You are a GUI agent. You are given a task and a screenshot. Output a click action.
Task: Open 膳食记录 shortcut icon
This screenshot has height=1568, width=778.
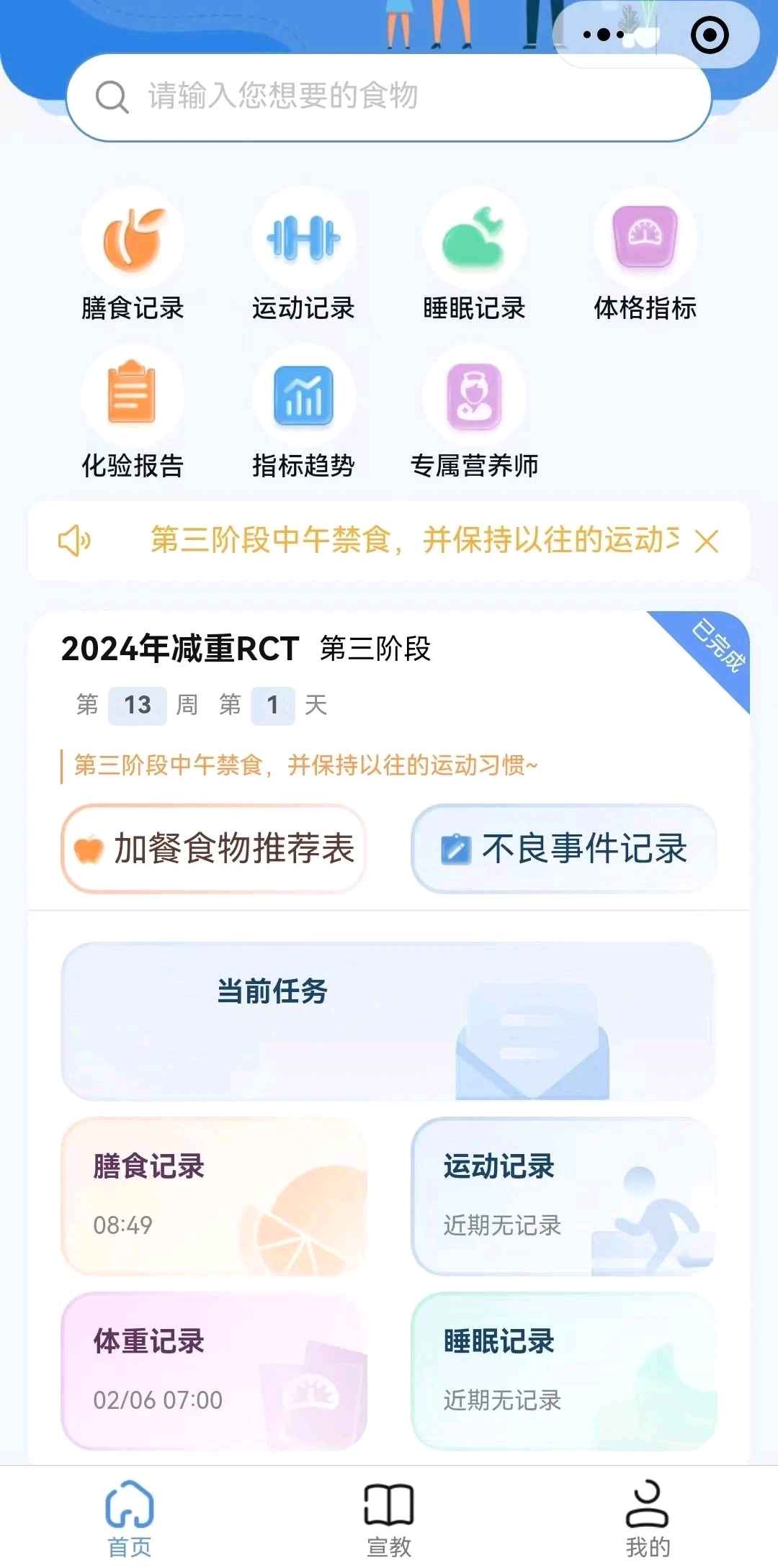coord(133,240)
